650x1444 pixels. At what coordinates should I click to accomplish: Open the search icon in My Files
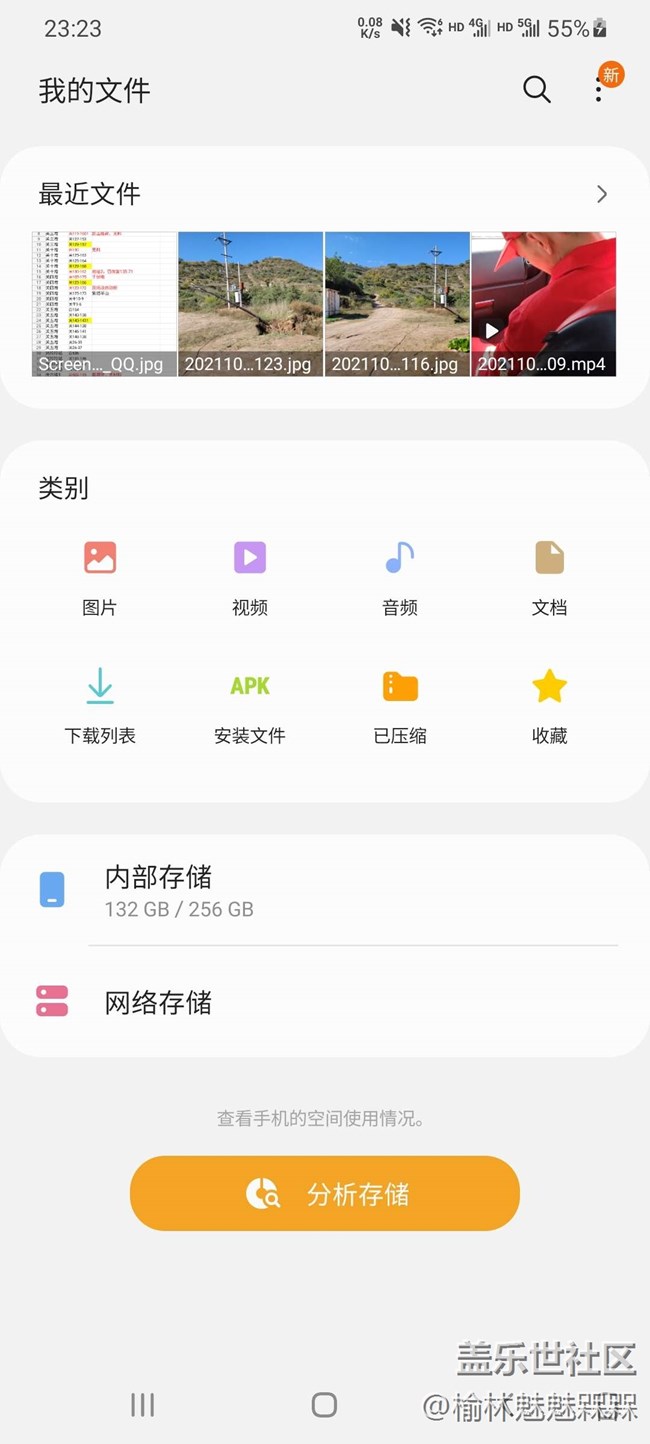[x=537, y=90]
